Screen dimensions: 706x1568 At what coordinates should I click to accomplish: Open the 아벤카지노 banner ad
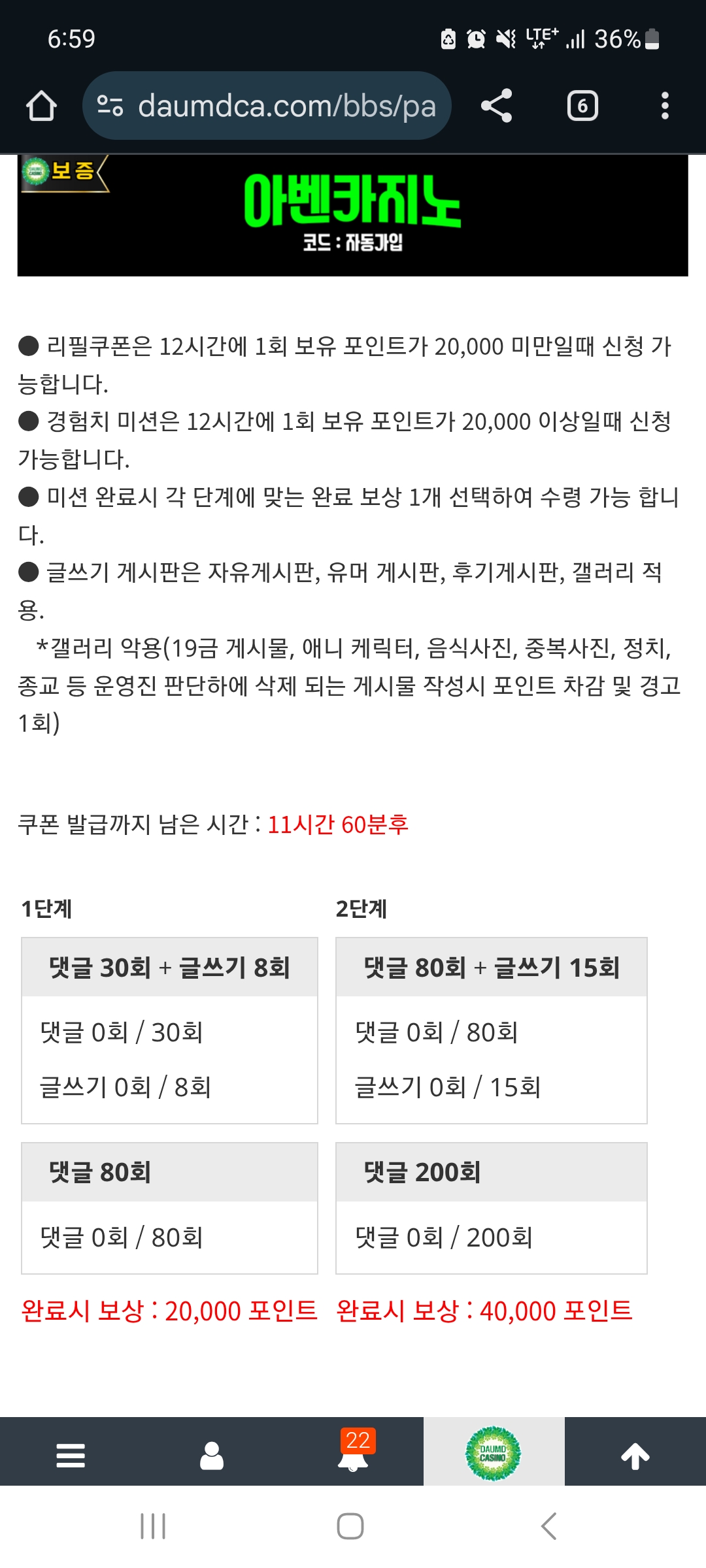pyautogui.click(x=352, y=216)
